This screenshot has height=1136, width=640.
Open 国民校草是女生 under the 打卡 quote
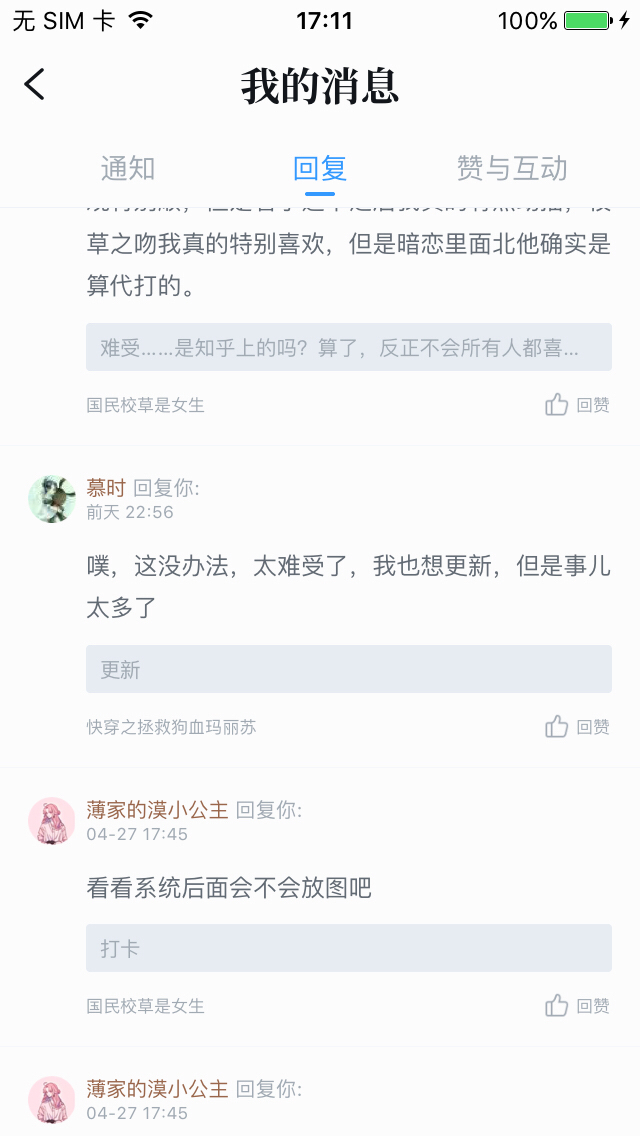pos(146,1006)
